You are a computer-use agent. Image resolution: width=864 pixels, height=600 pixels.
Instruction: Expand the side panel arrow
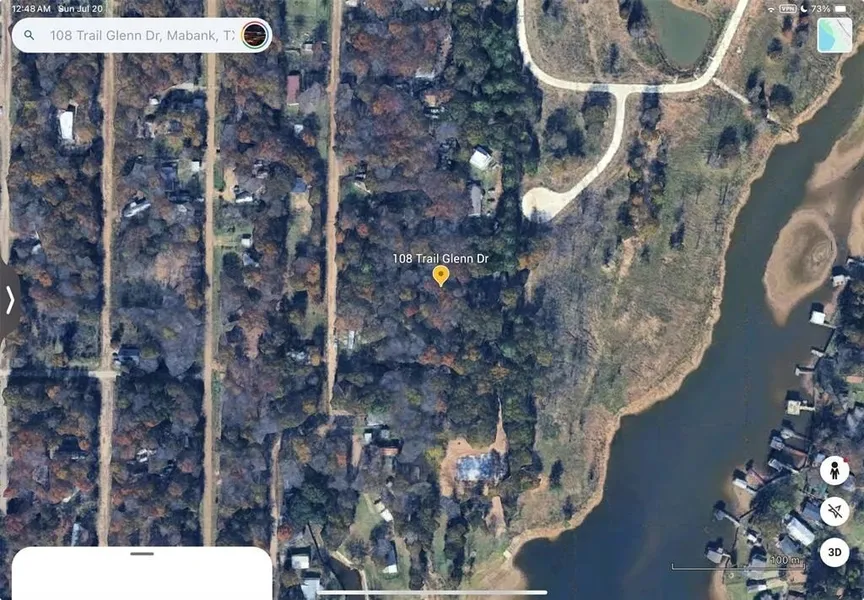10,299
